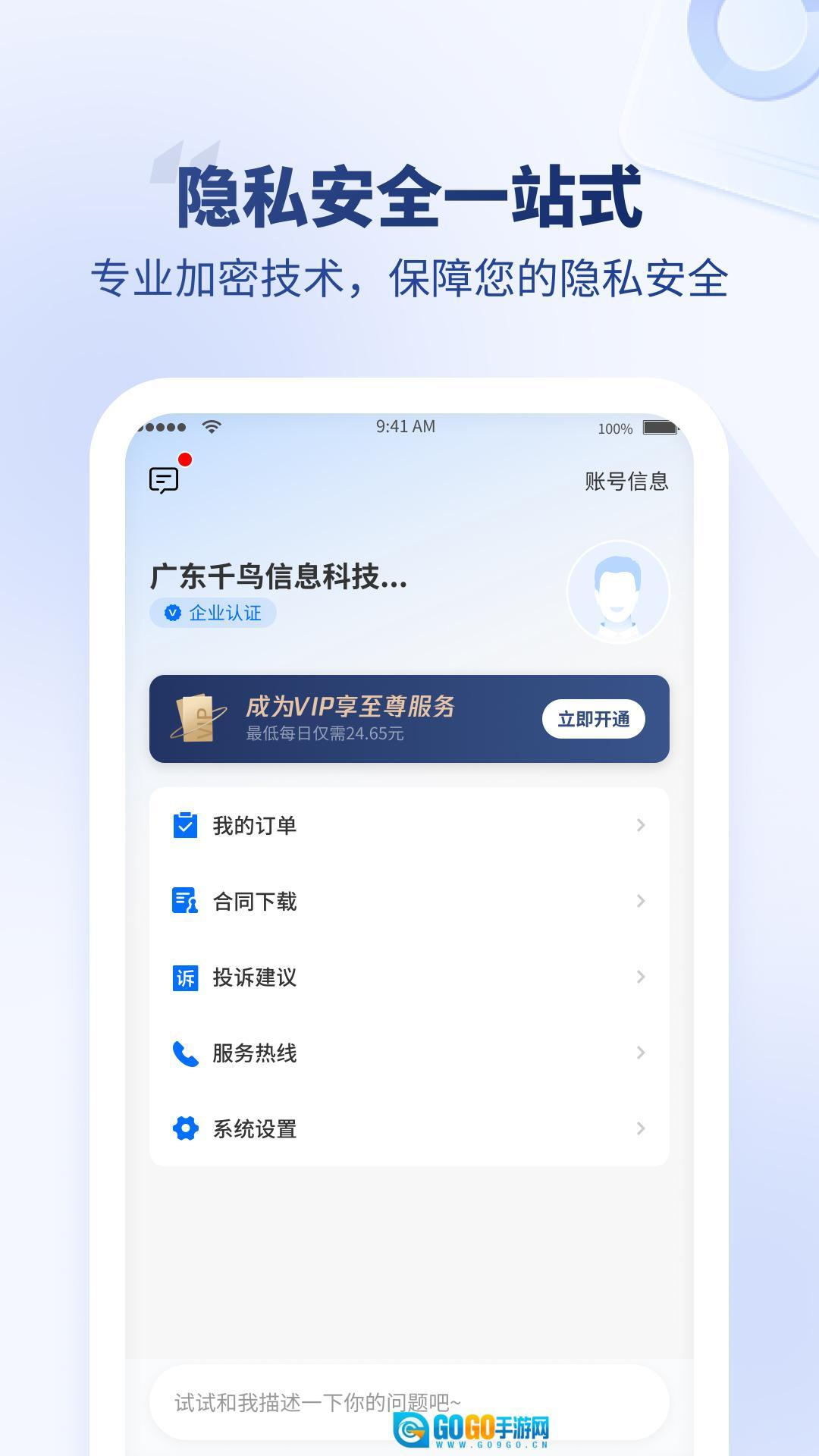Expand 合同下载 using its arrow
Screen dimensions: 819x1456
pos(641,902)
